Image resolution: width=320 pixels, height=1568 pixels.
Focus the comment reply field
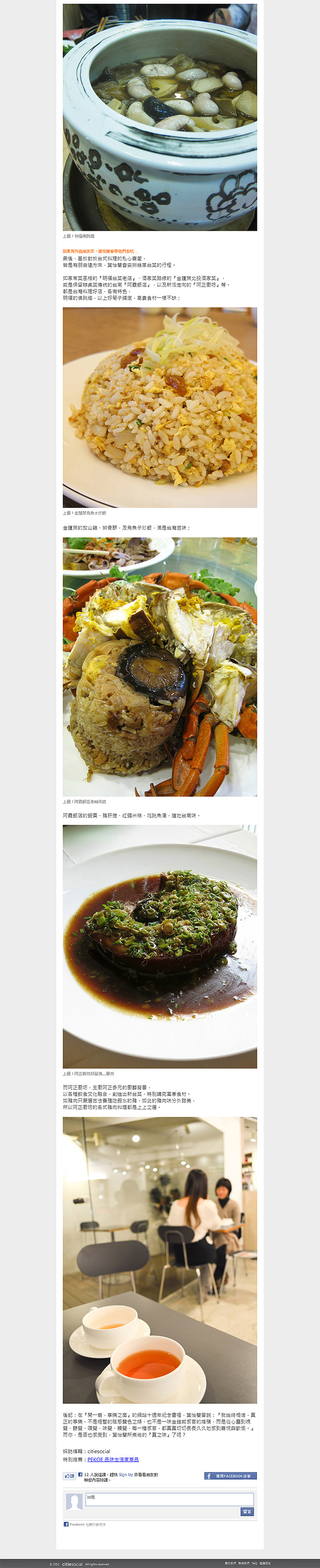click(x=169, y=1499)
